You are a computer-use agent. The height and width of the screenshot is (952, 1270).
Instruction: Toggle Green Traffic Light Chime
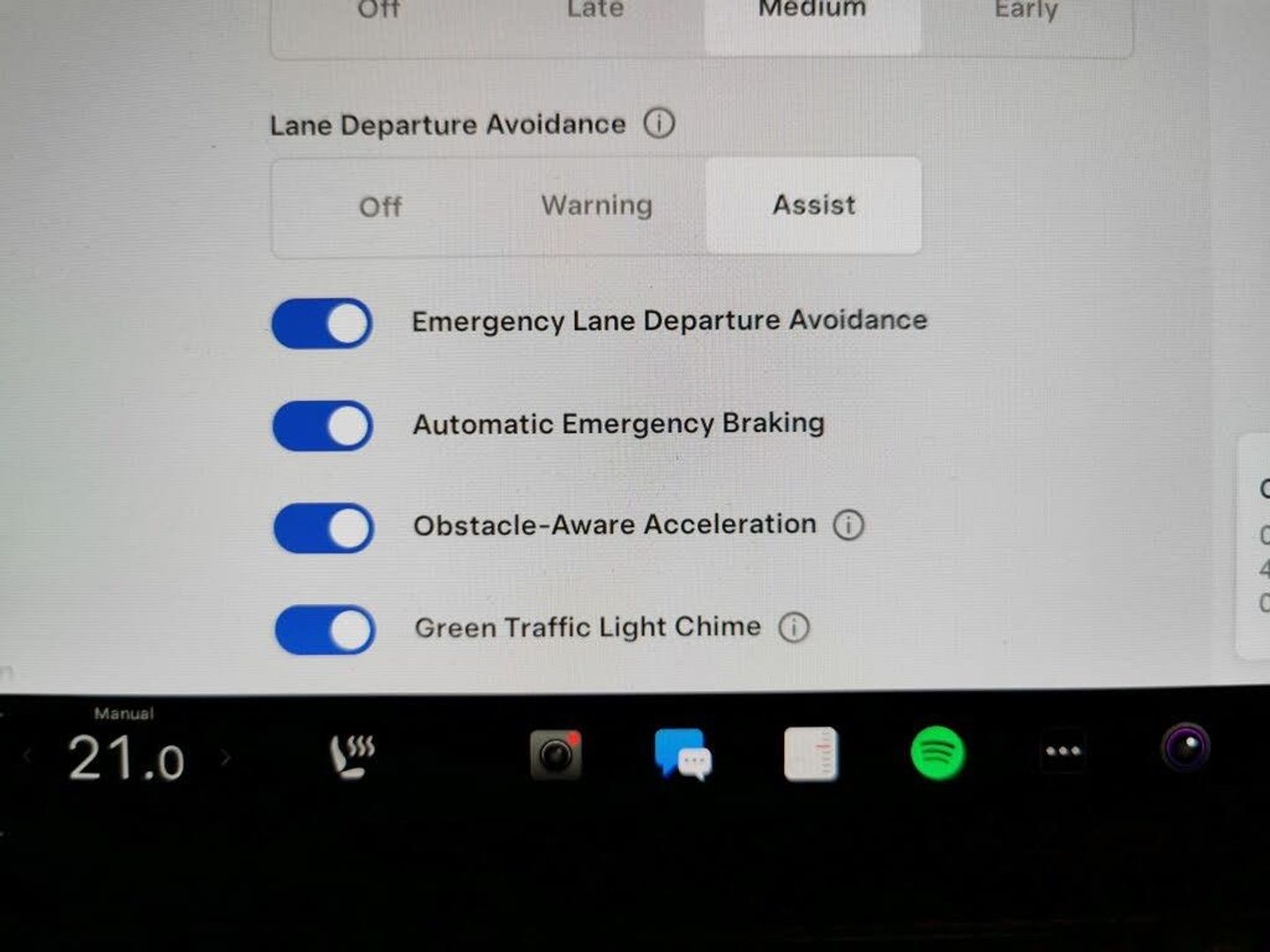(325, 630)
